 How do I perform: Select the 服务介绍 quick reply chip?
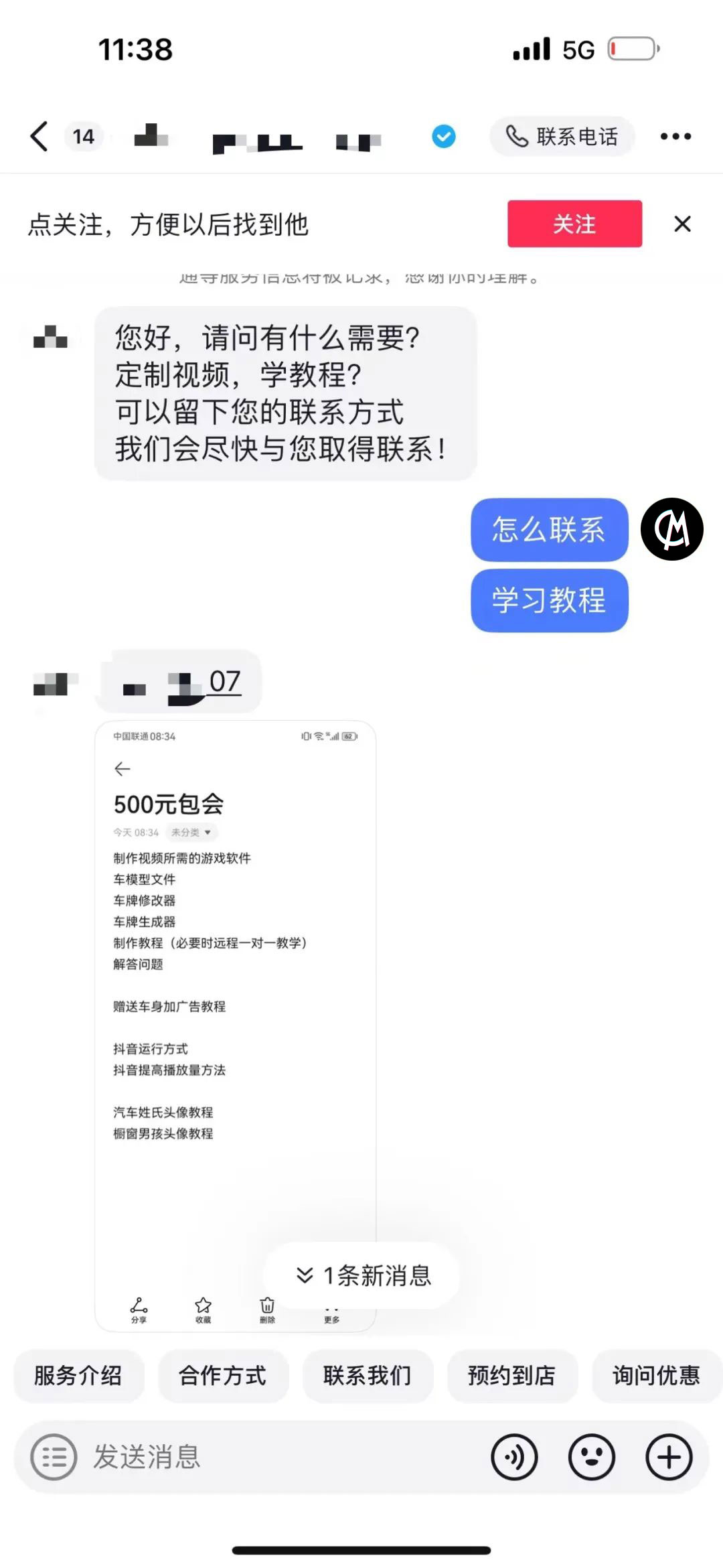tap(78, 1376)
